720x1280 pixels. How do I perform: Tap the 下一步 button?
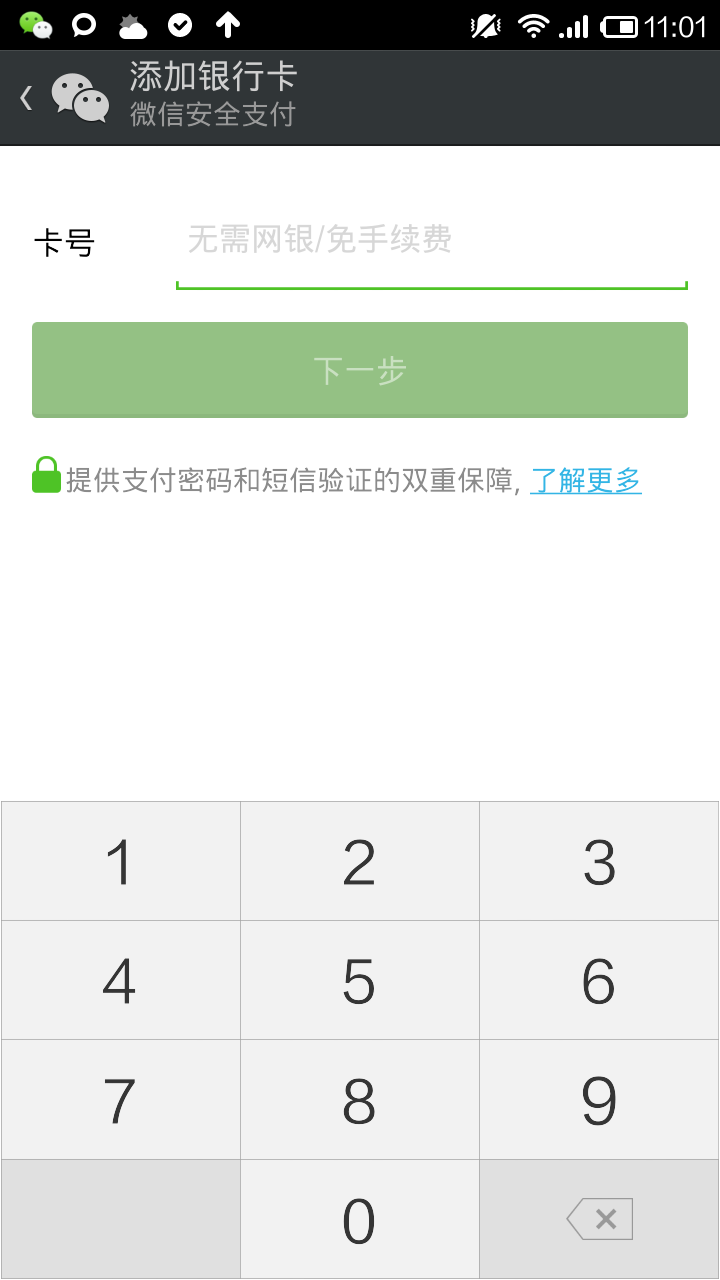pyautogui.click(x=360, y=370)
